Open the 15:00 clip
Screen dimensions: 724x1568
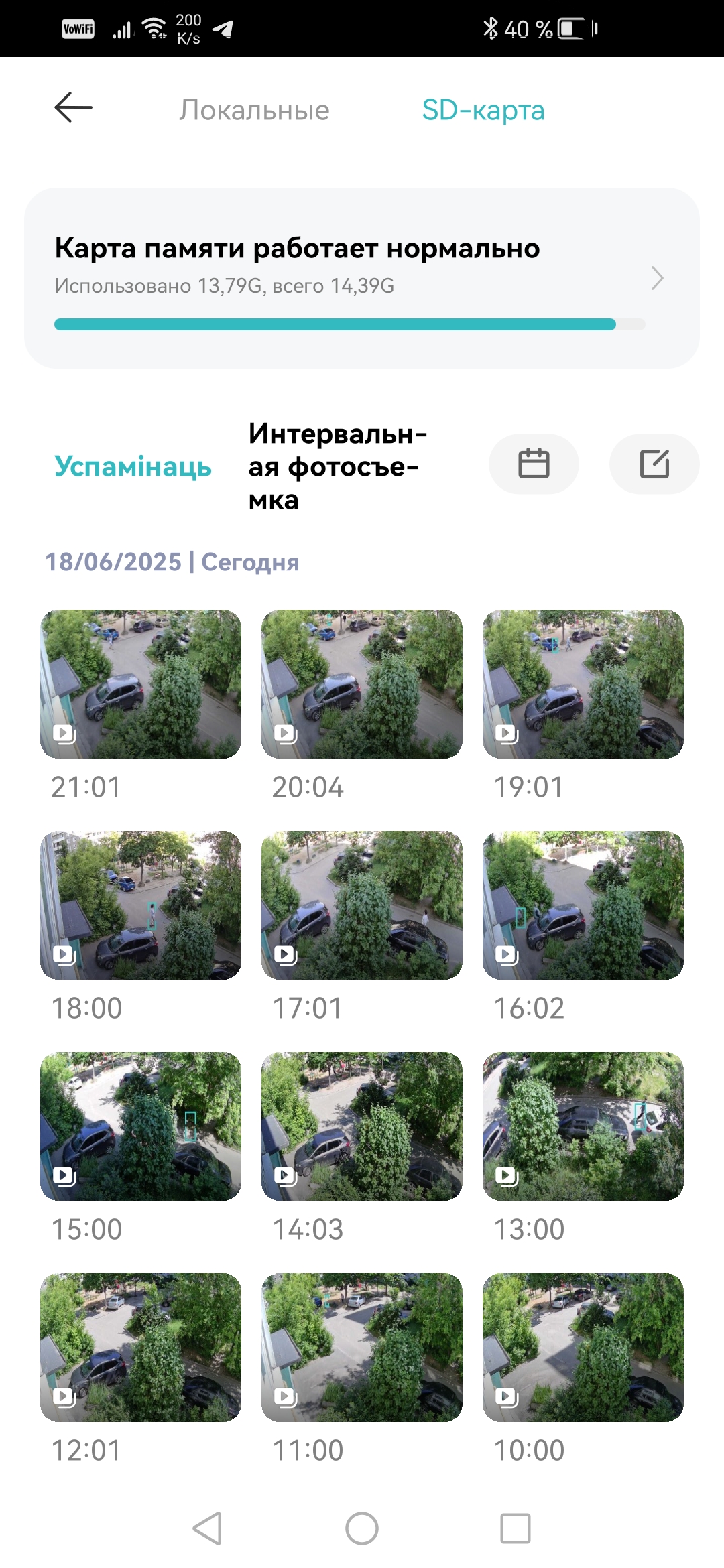(x=141, y=1126)
